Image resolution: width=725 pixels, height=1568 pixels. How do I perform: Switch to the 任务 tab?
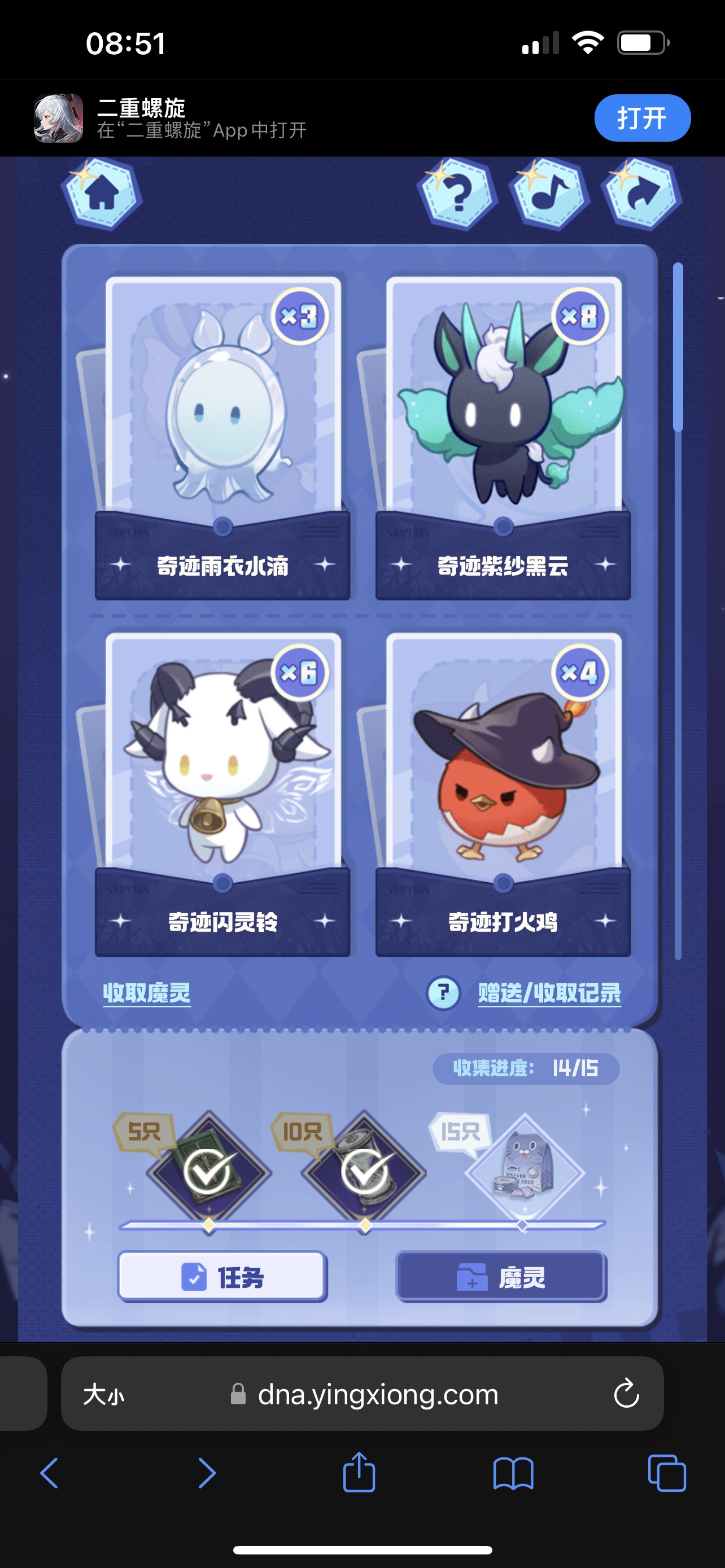coord(222,1276)
